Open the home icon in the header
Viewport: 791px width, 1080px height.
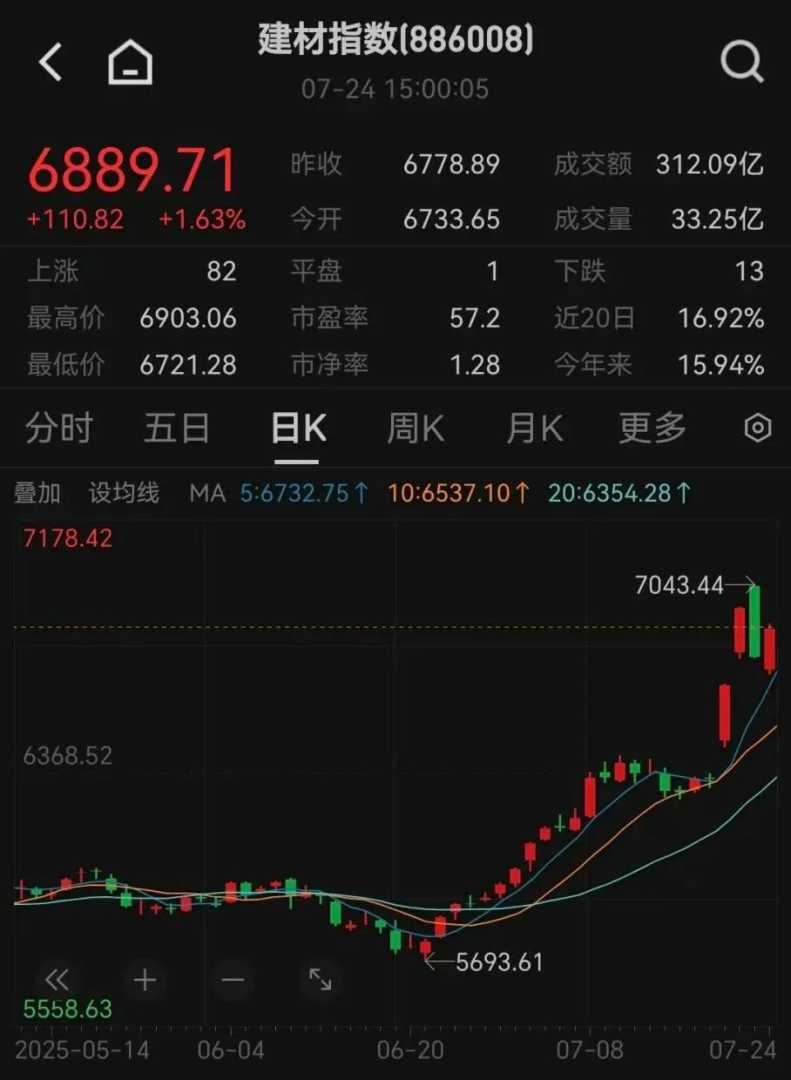point(130,63)
